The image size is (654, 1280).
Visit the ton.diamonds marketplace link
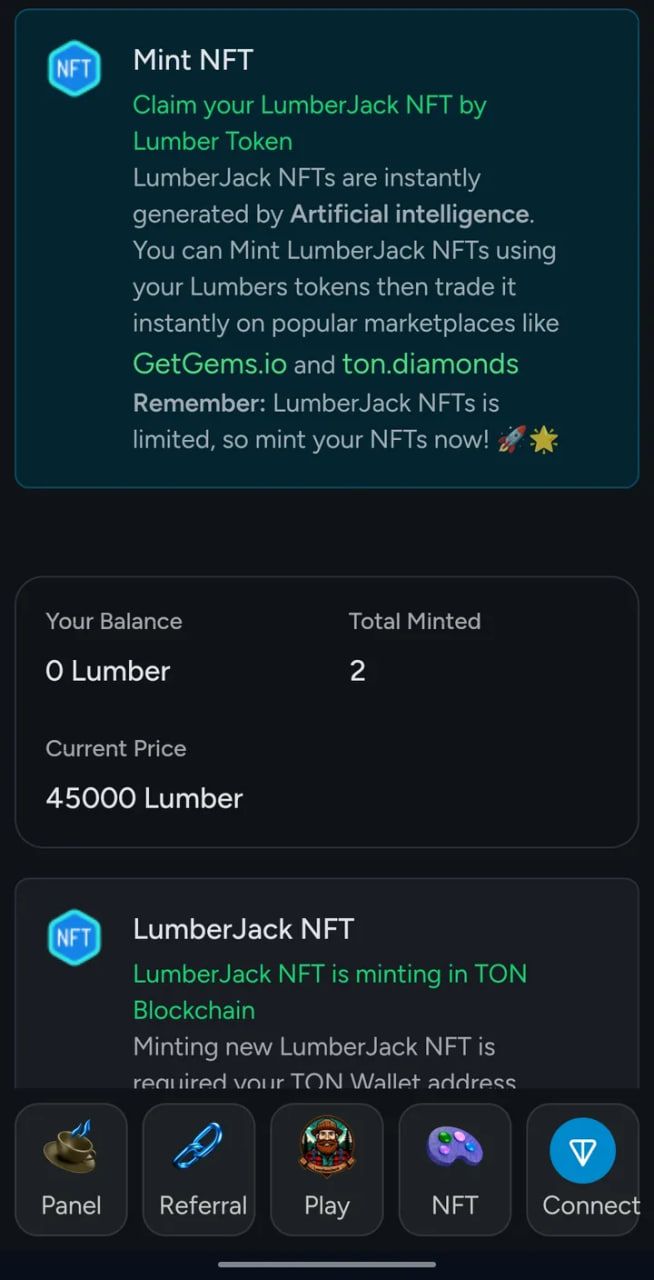point(430,364)
